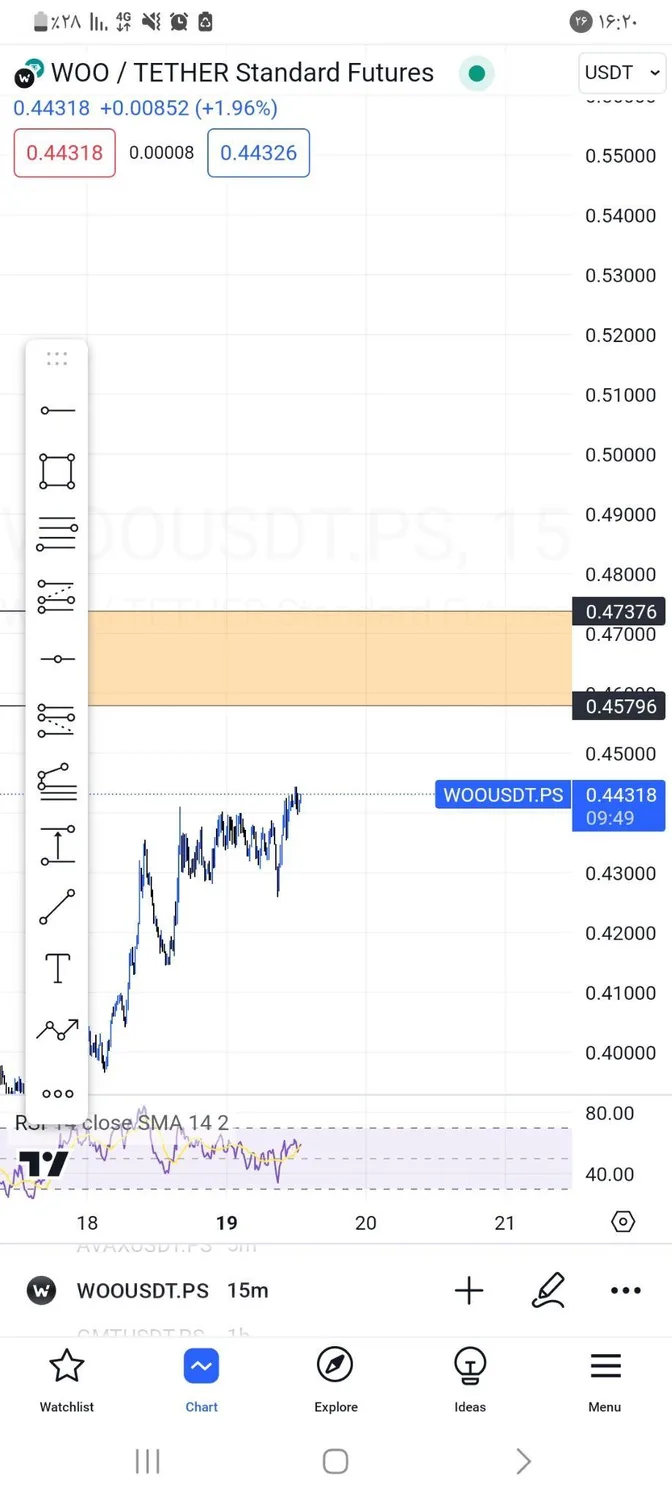This screenshot has height=1500, width=672.
Task: Tap the blue buy price 0.44326
Action: point(258,153)
